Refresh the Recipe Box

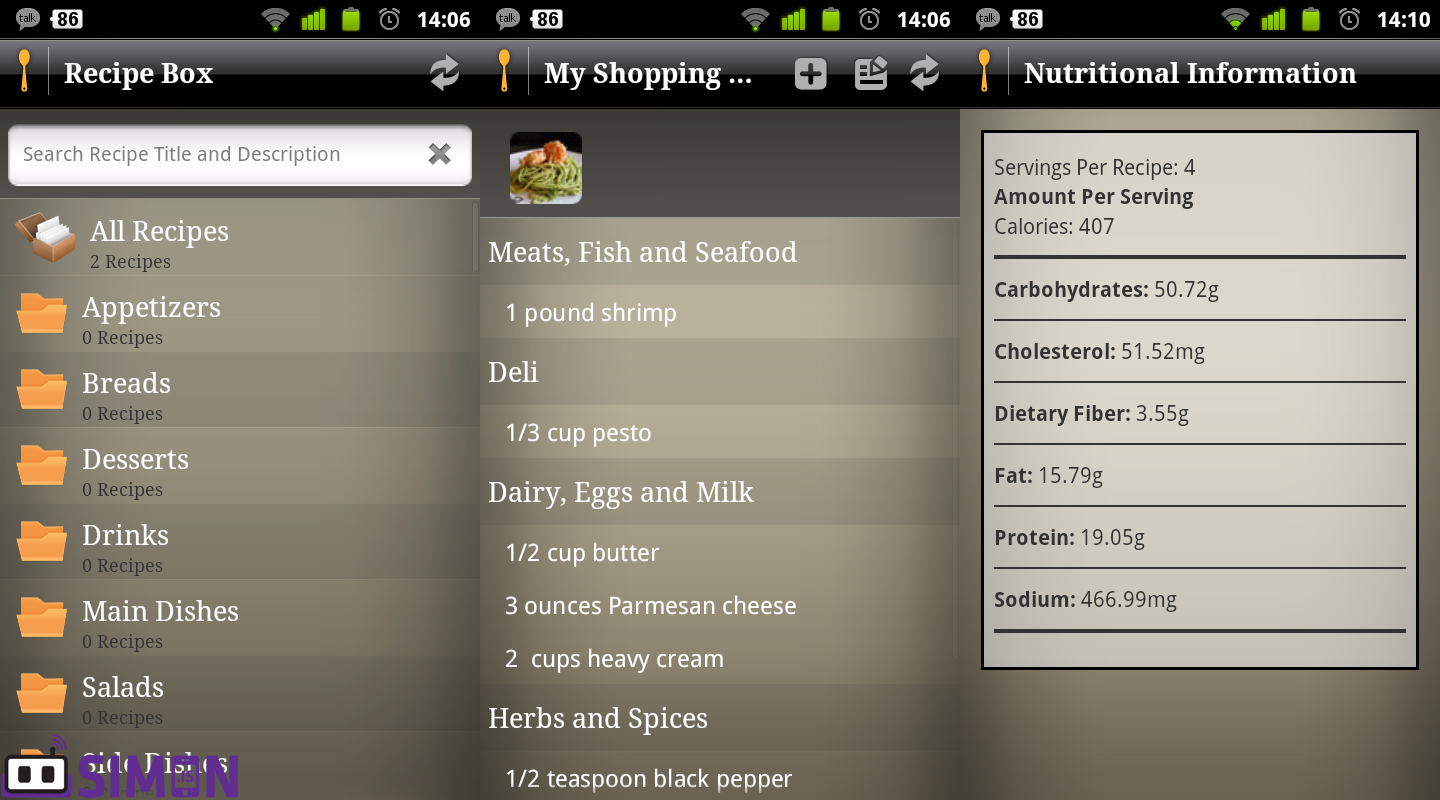[x=444, y=73]
